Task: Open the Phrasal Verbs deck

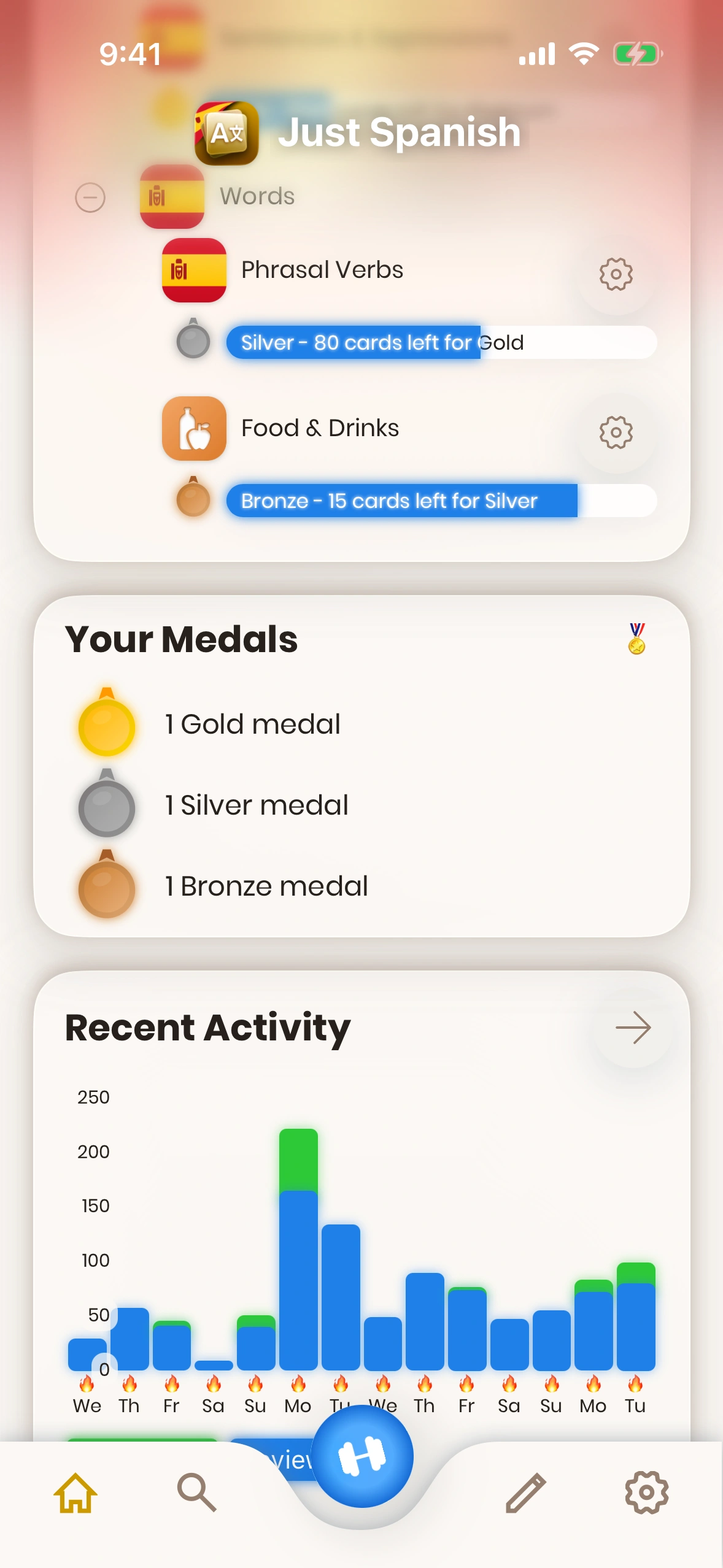Action: (x=322, y=270)
